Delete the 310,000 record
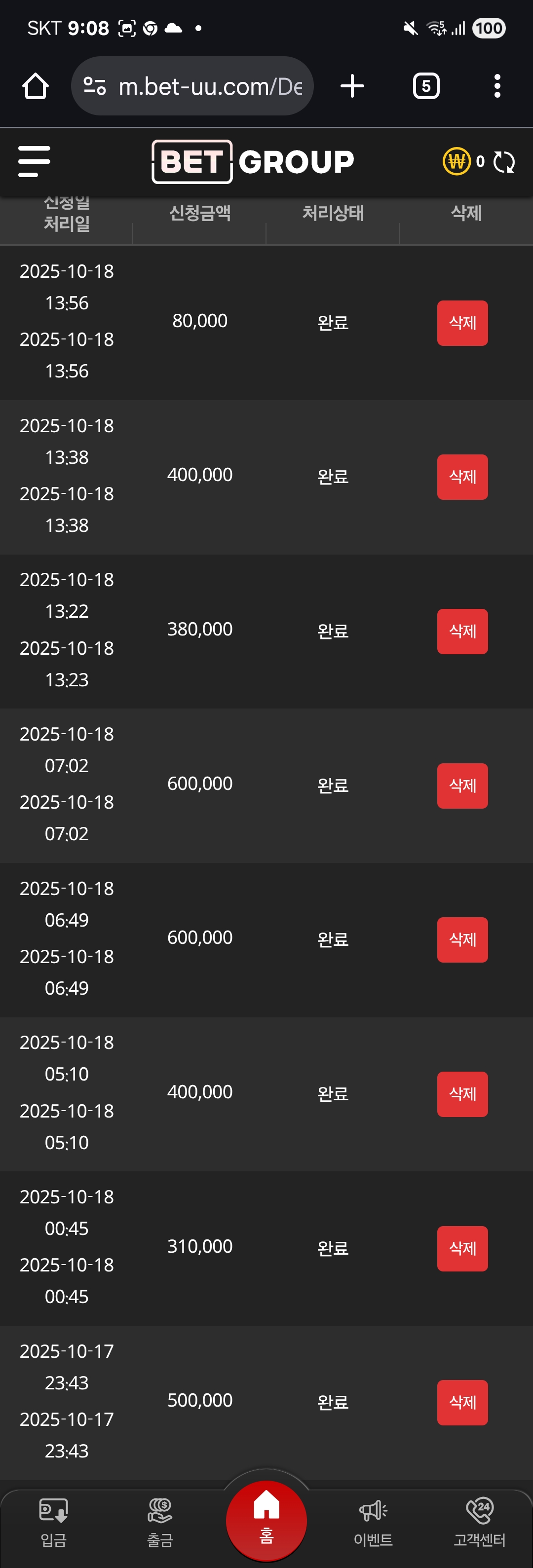This screenshot has width=533, height=1568. (x=462, y=1248)
